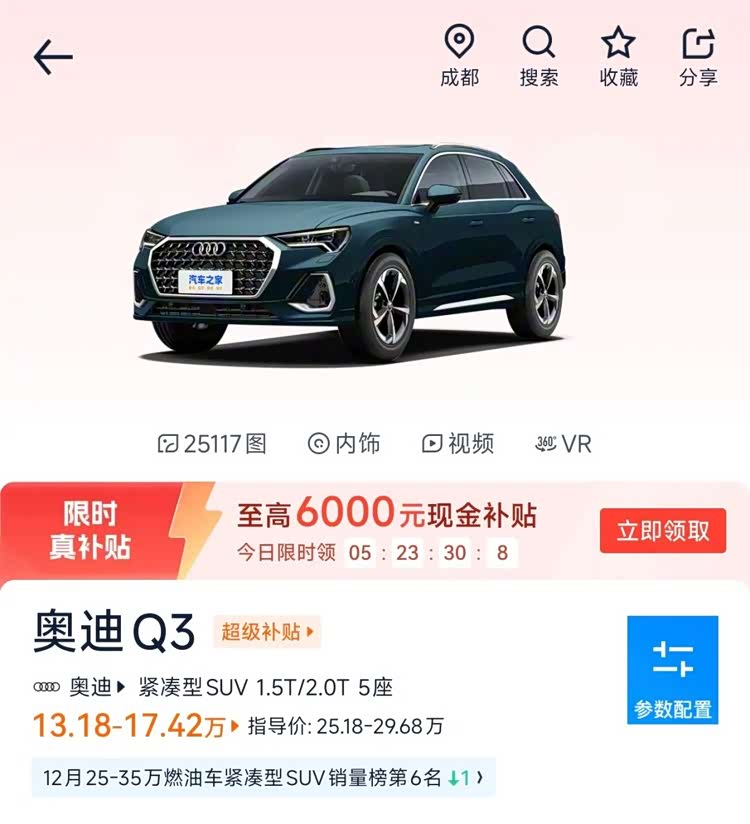View 13.18-17.42万 price details
Image resolution: width=750 pixels, height=824 pixels.
point(136,725)
